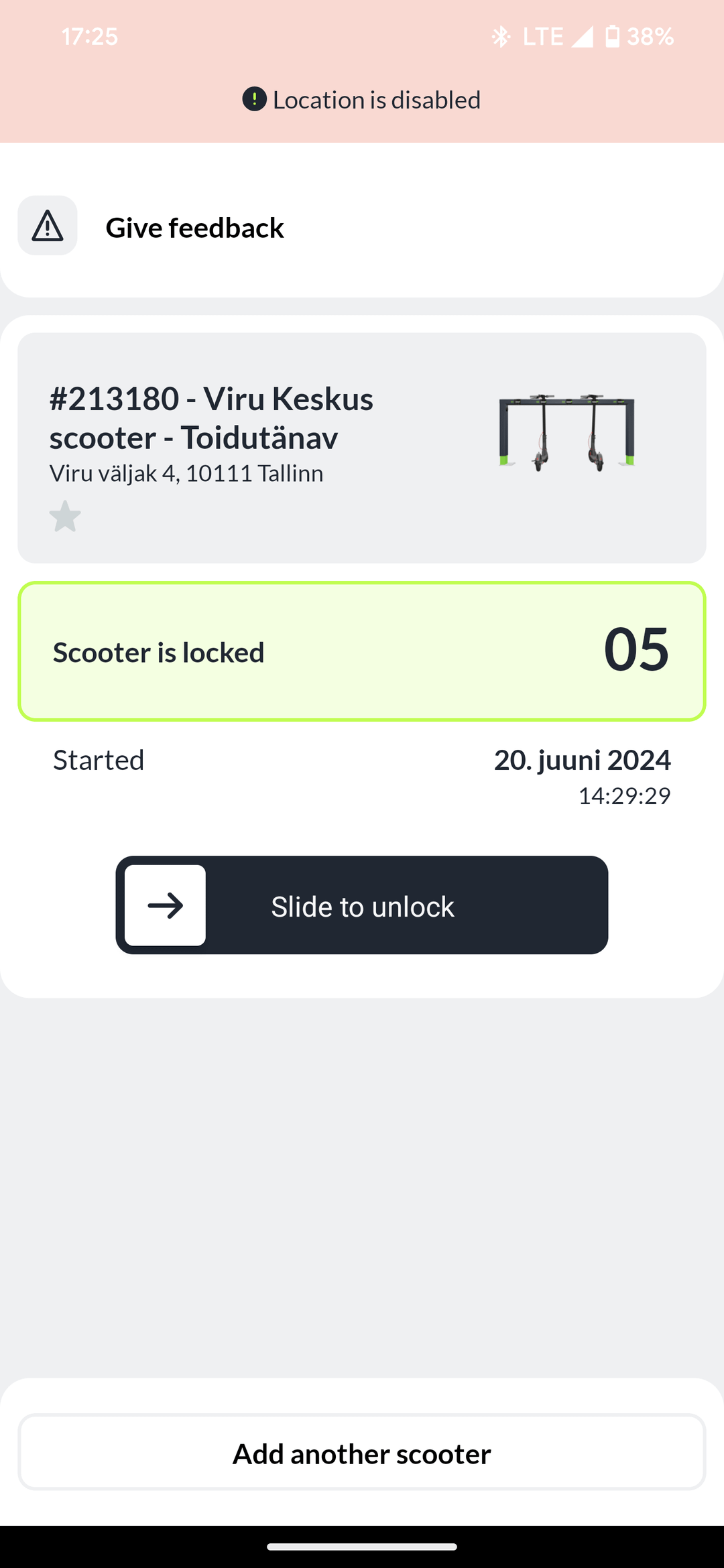Add another scooter
Screen dimensions: 724x1568
pyautogui.click(x=362, y=1453)
